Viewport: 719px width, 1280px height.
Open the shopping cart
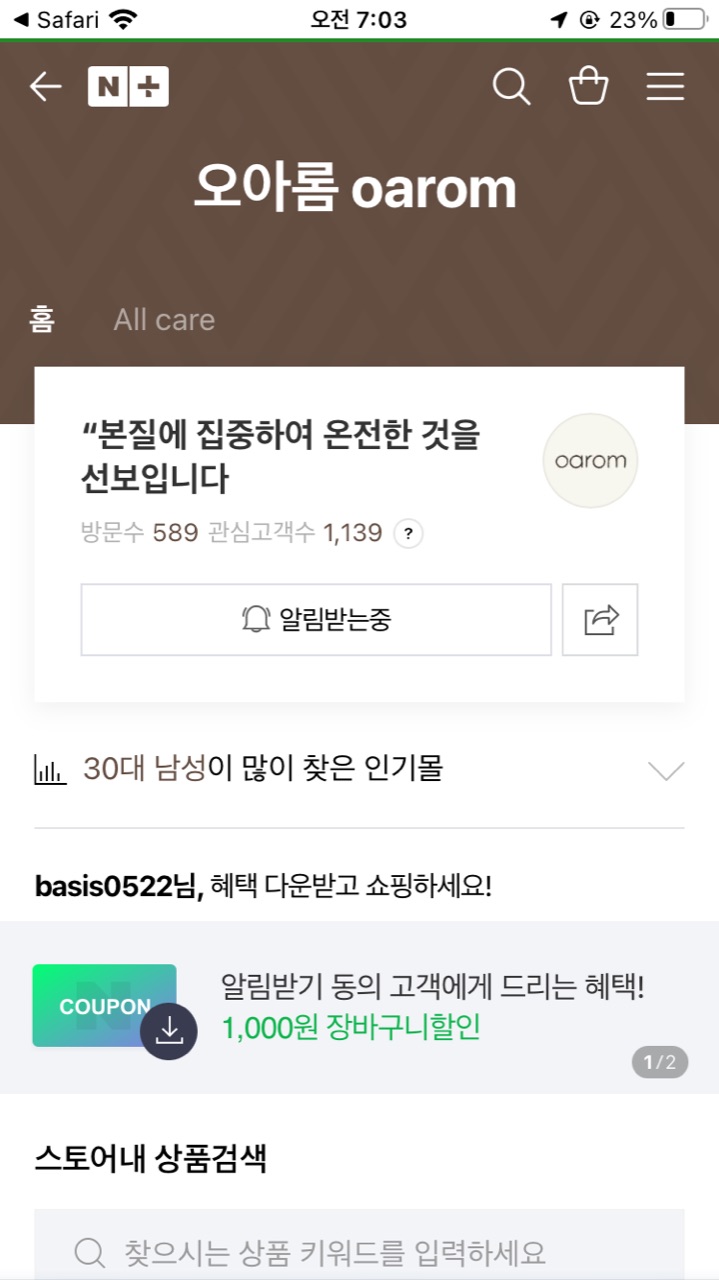click(x=588, y=87)
